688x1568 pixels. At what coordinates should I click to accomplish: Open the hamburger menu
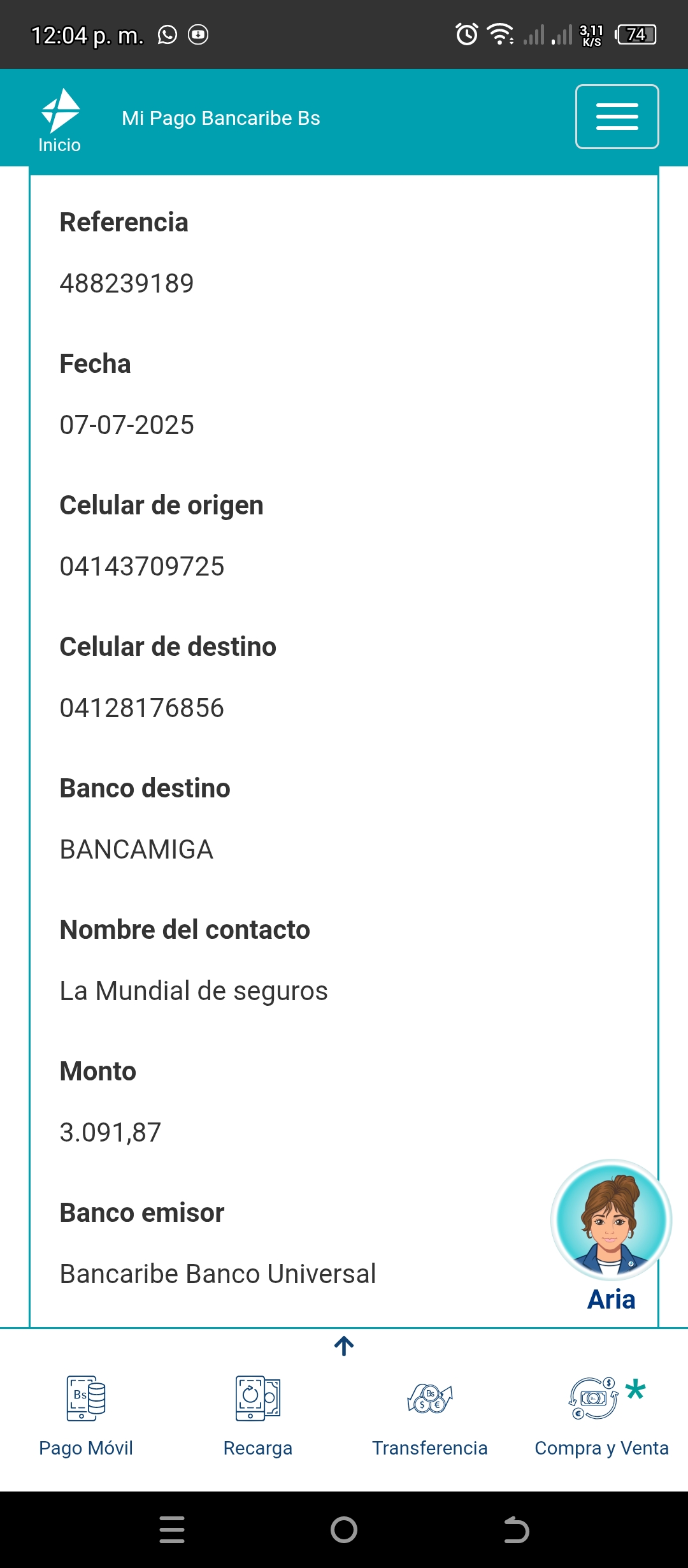(617, 117)
